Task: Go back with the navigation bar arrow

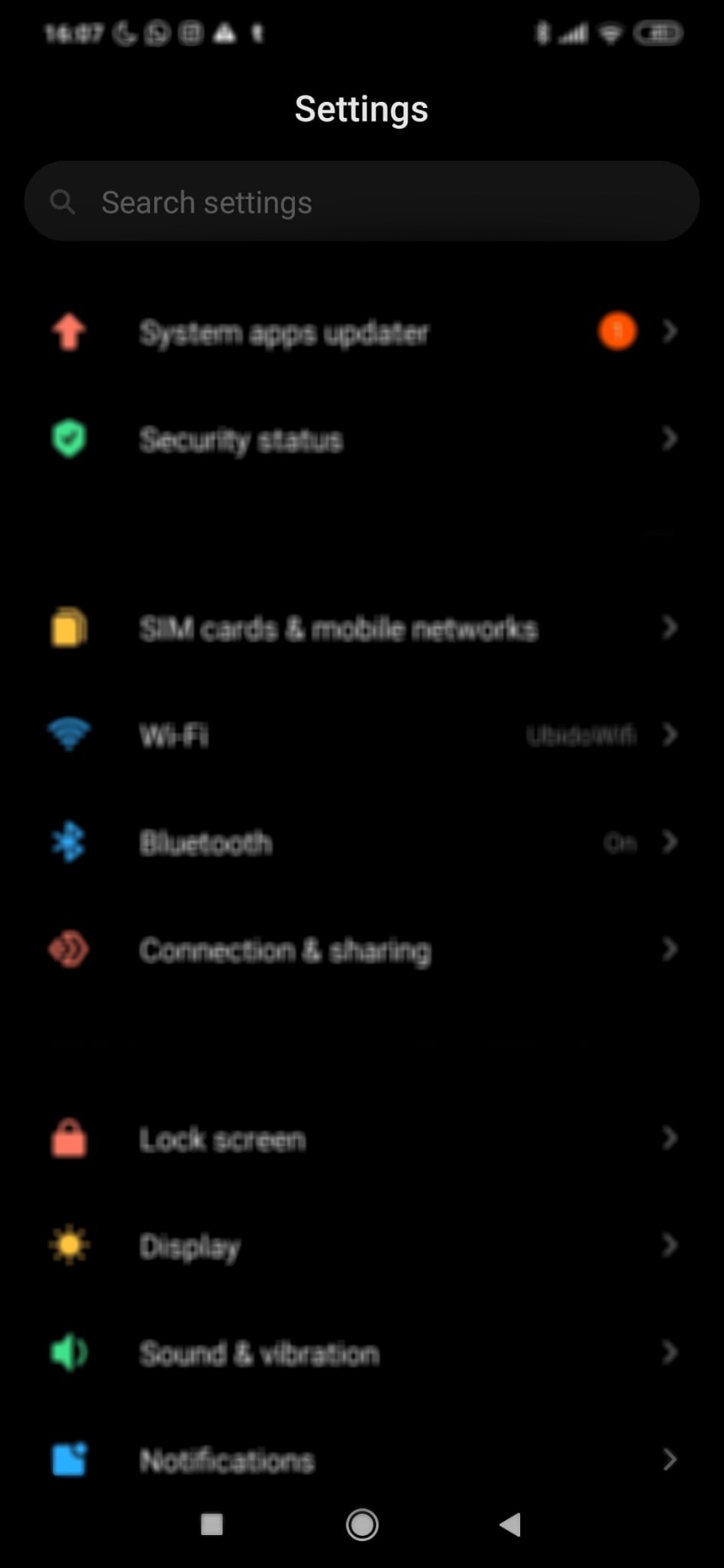Action: (x=510, y=1524)
